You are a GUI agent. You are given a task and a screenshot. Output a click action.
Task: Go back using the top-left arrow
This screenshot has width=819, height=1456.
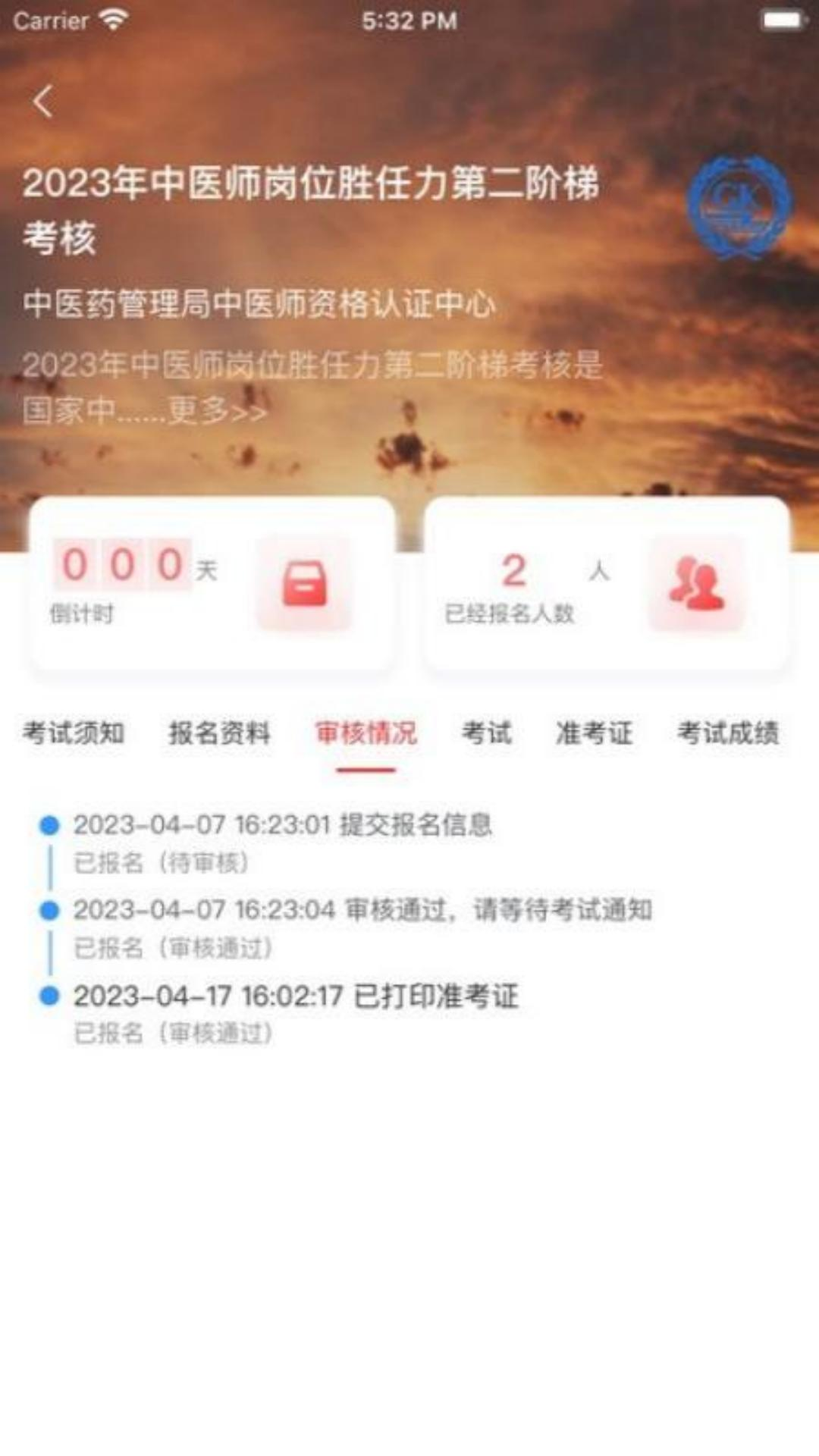tap(43, 102)
